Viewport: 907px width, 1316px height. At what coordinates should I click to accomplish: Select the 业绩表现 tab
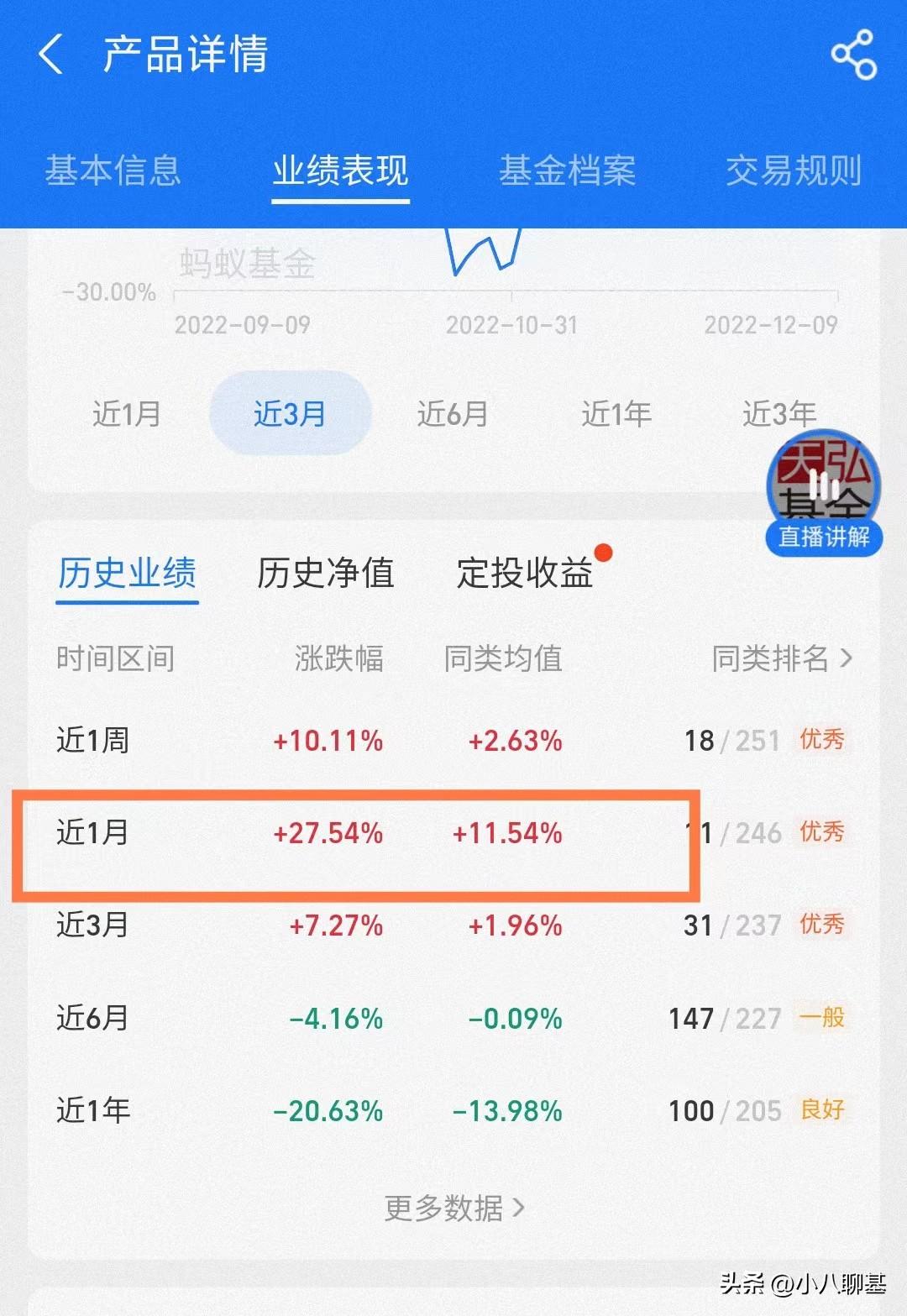[340, 170]
